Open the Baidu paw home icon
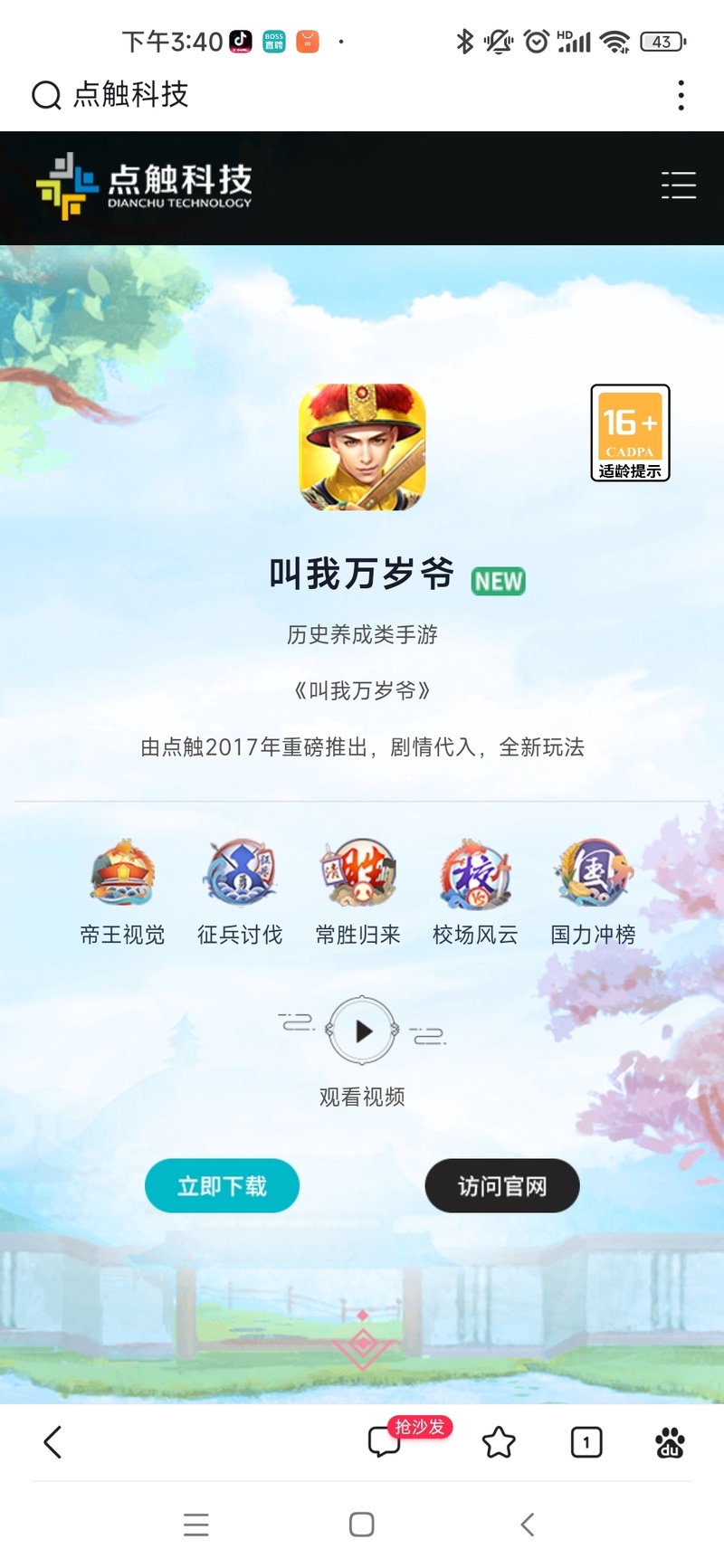Viewport: 724px width, 1568px height. 670,1441
